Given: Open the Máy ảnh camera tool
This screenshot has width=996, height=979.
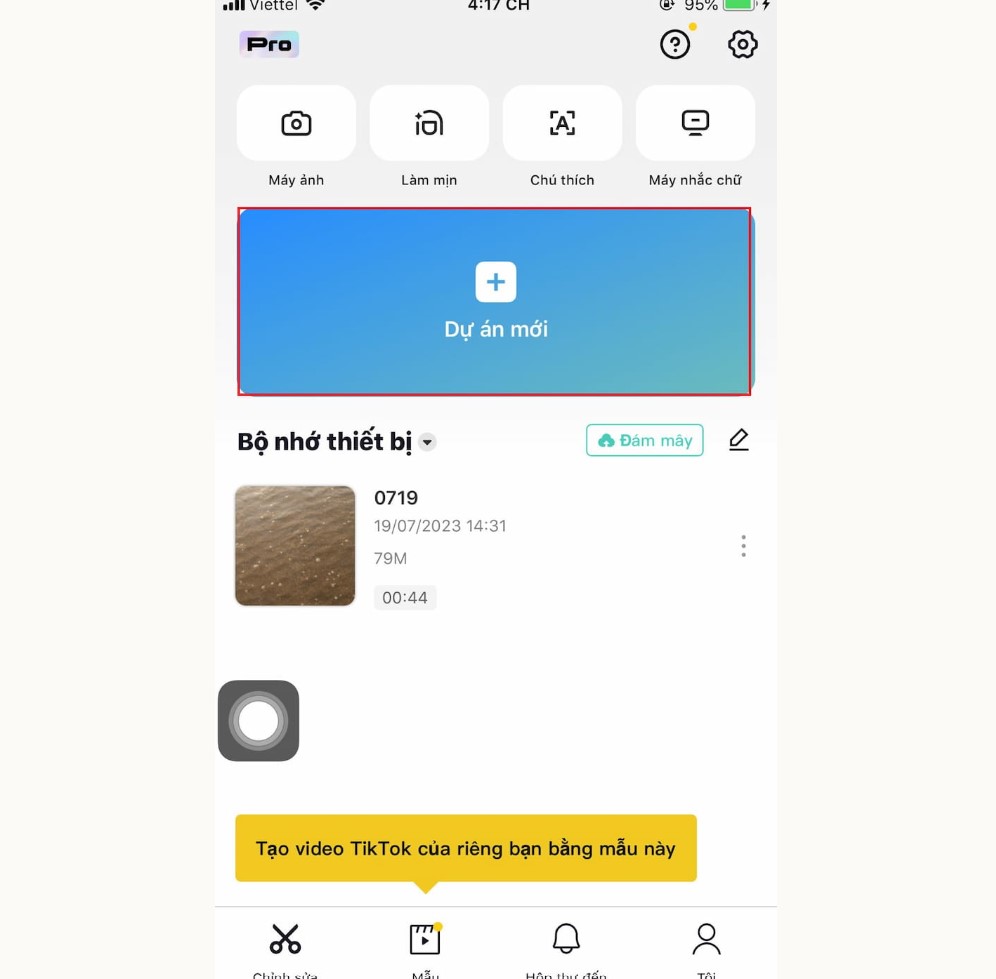Looking at the screenshot, I should pos(296,123).
